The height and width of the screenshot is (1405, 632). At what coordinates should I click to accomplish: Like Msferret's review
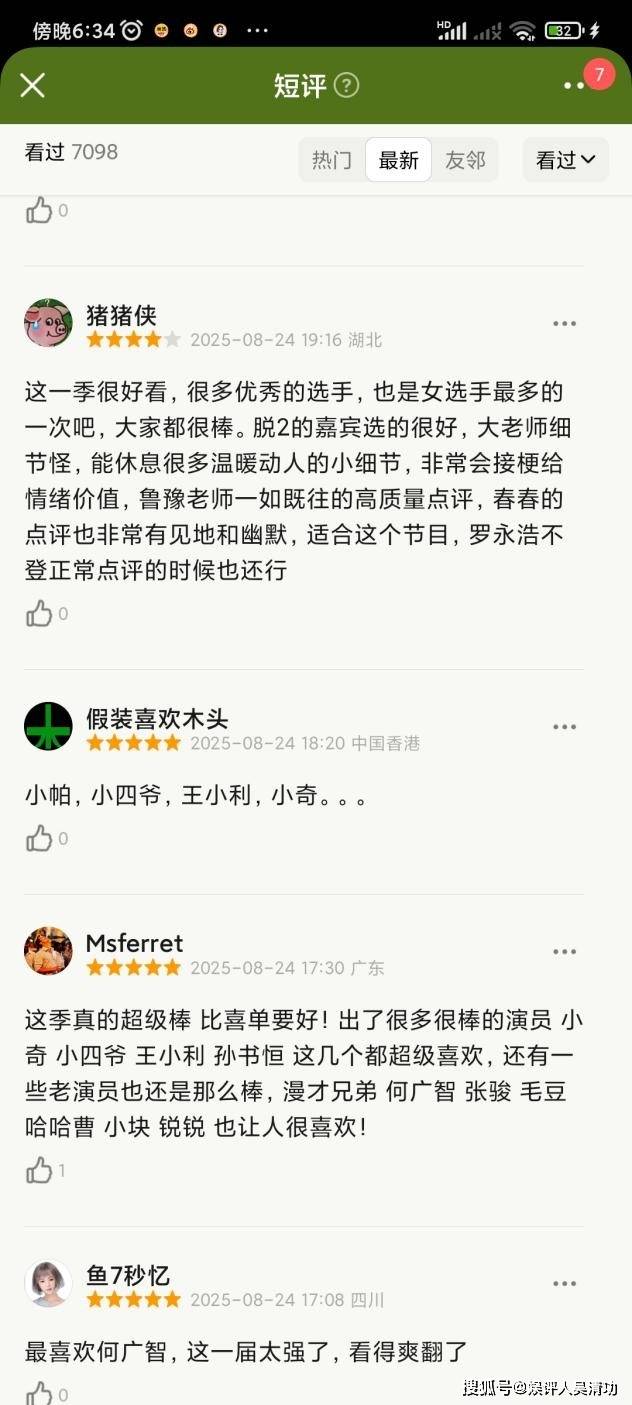(x=40, y=1170)
